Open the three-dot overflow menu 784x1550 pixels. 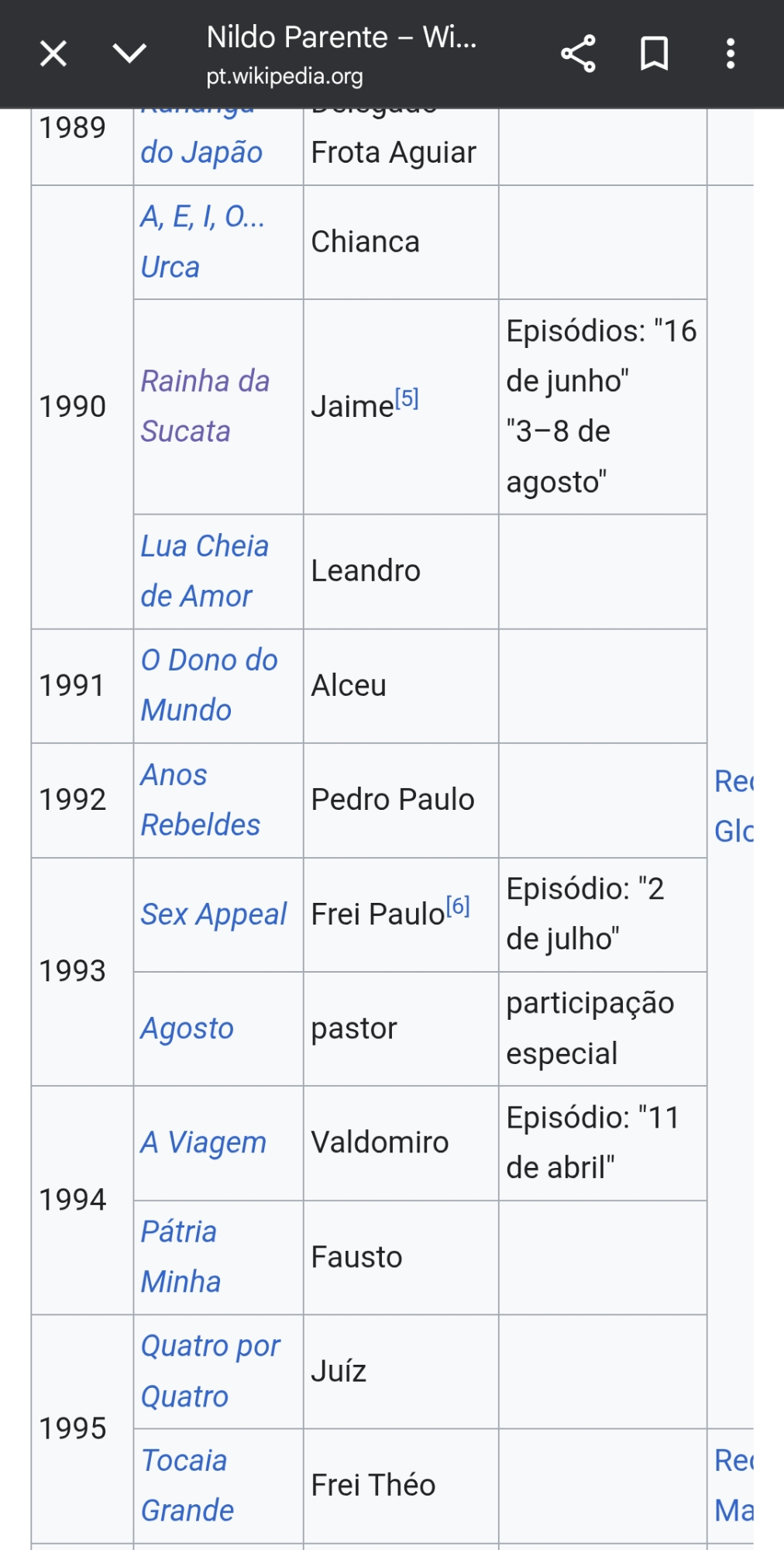point(730,53)
